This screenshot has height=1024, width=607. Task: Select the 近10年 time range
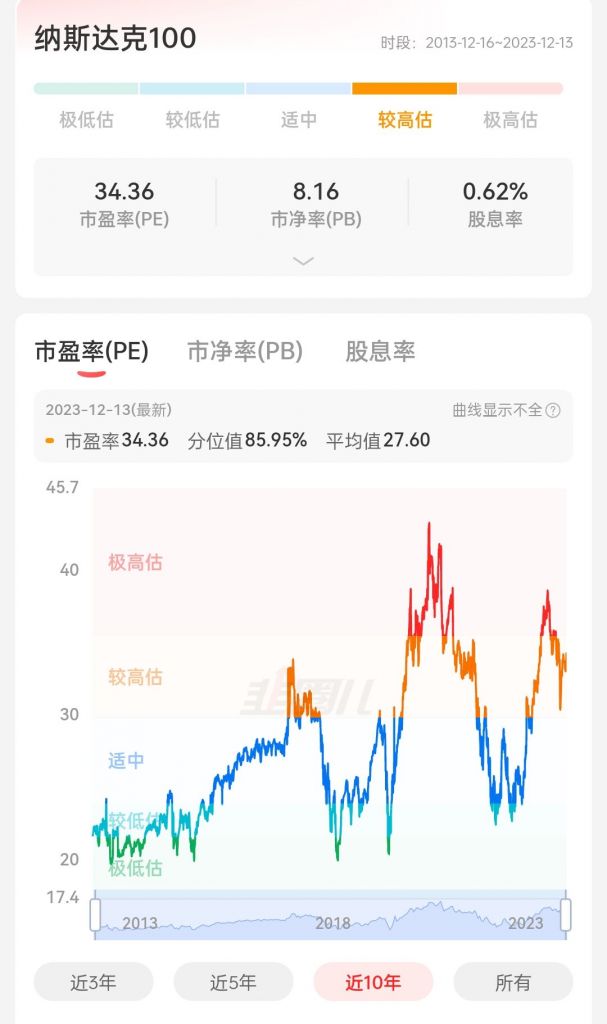[373, 982]
